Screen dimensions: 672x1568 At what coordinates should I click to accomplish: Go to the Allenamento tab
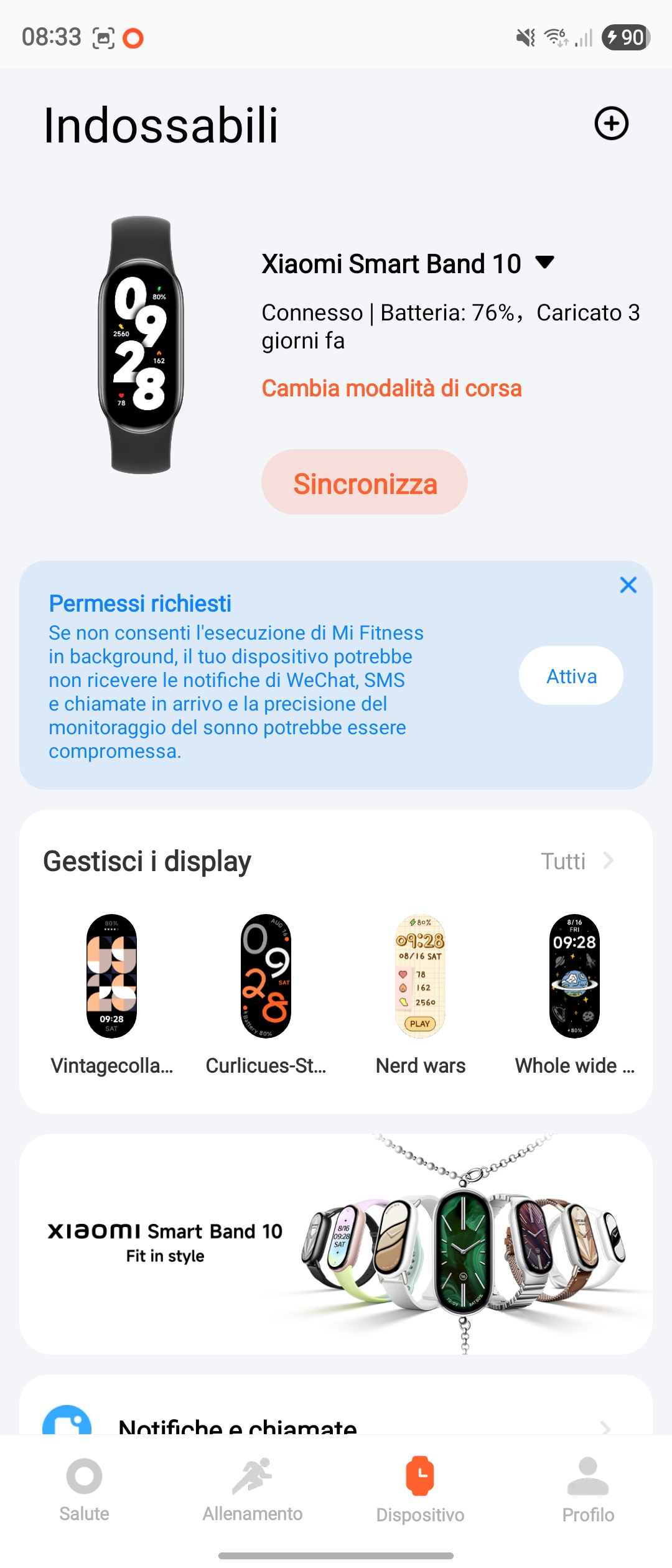tap(252, 1488)
